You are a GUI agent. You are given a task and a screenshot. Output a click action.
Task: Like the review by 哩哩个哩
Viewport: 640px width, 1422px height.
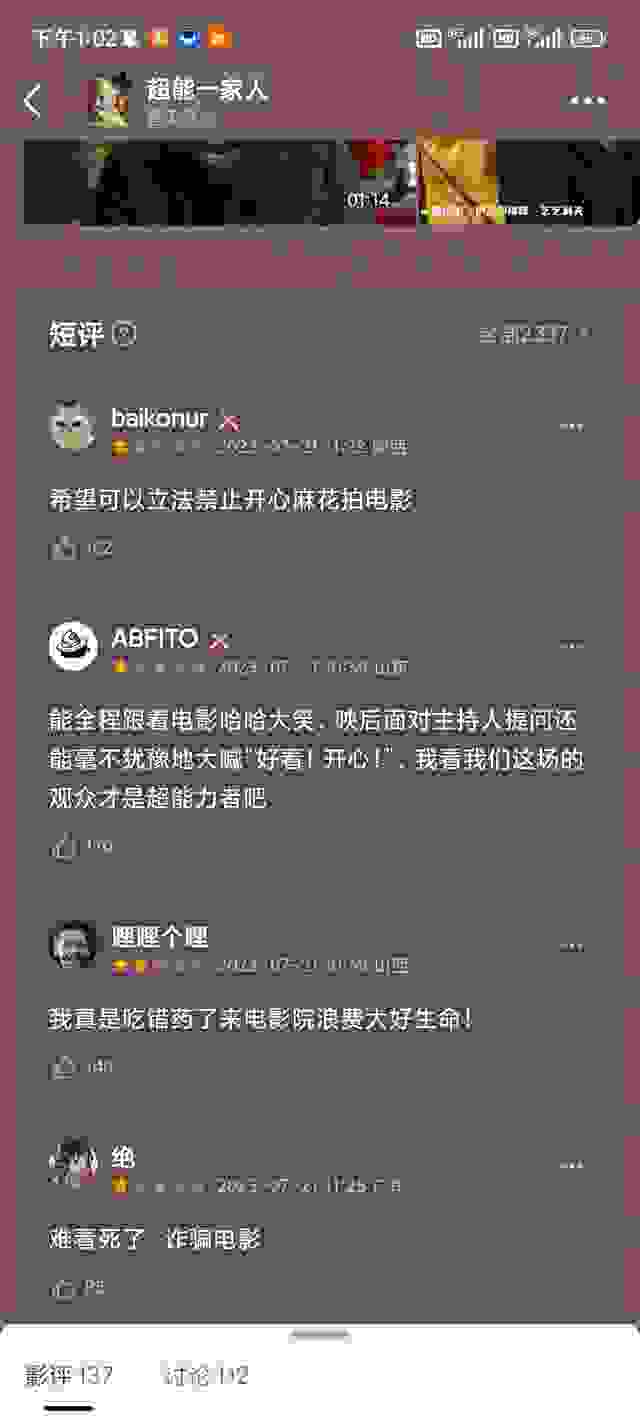[65, 1067]
